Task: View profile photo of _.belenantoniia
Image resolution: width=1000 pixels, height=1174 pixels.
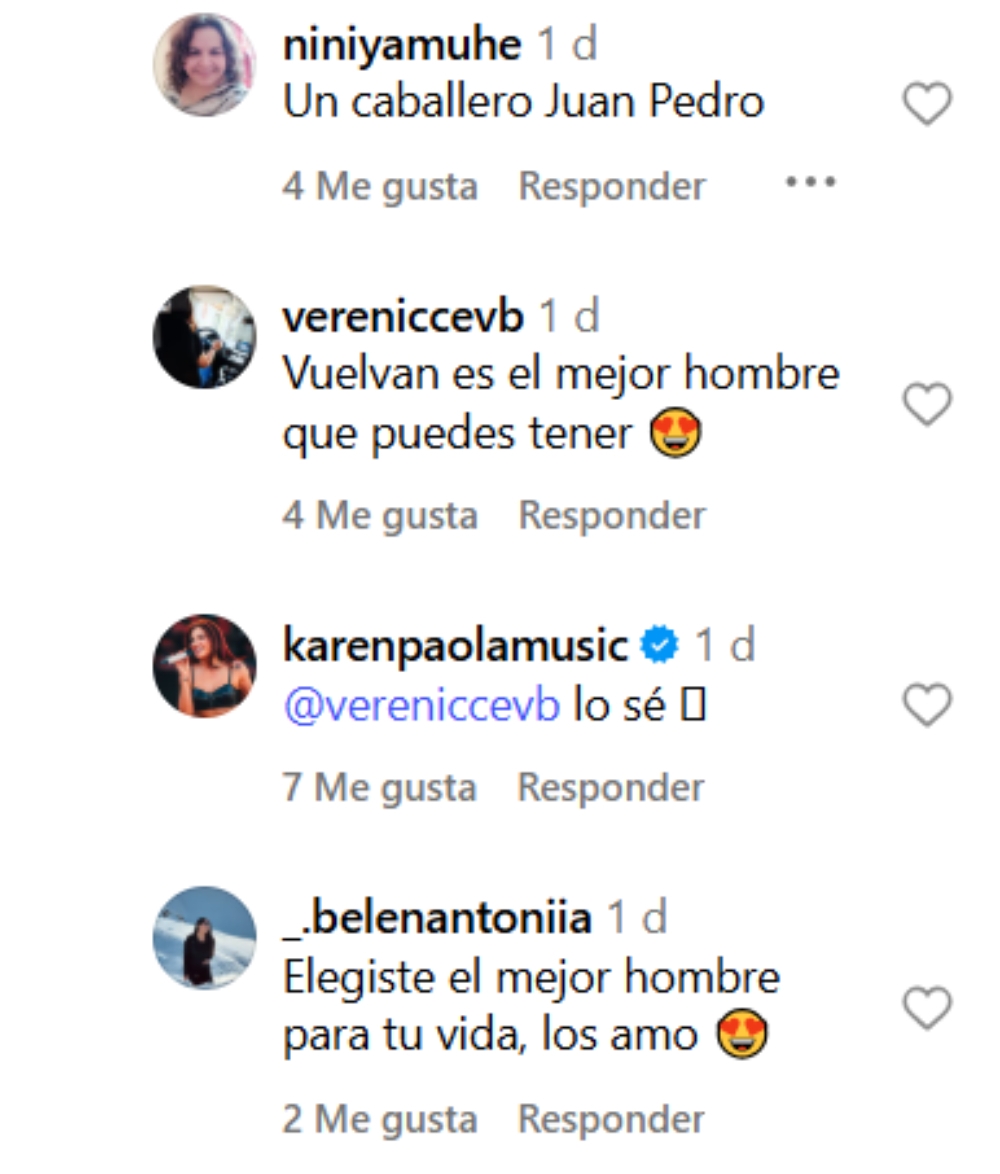Action: click(x=204, y=937)
